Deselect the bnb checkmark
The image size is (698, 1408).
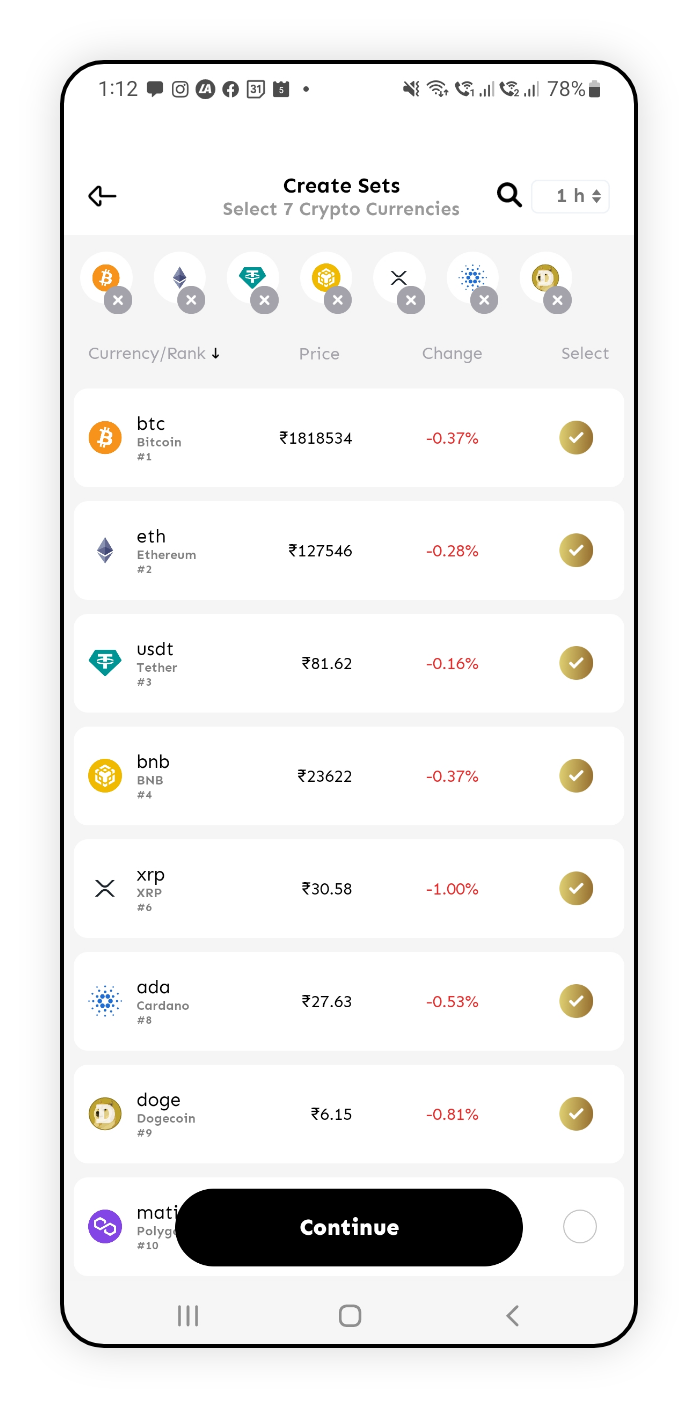pos(576,776)
